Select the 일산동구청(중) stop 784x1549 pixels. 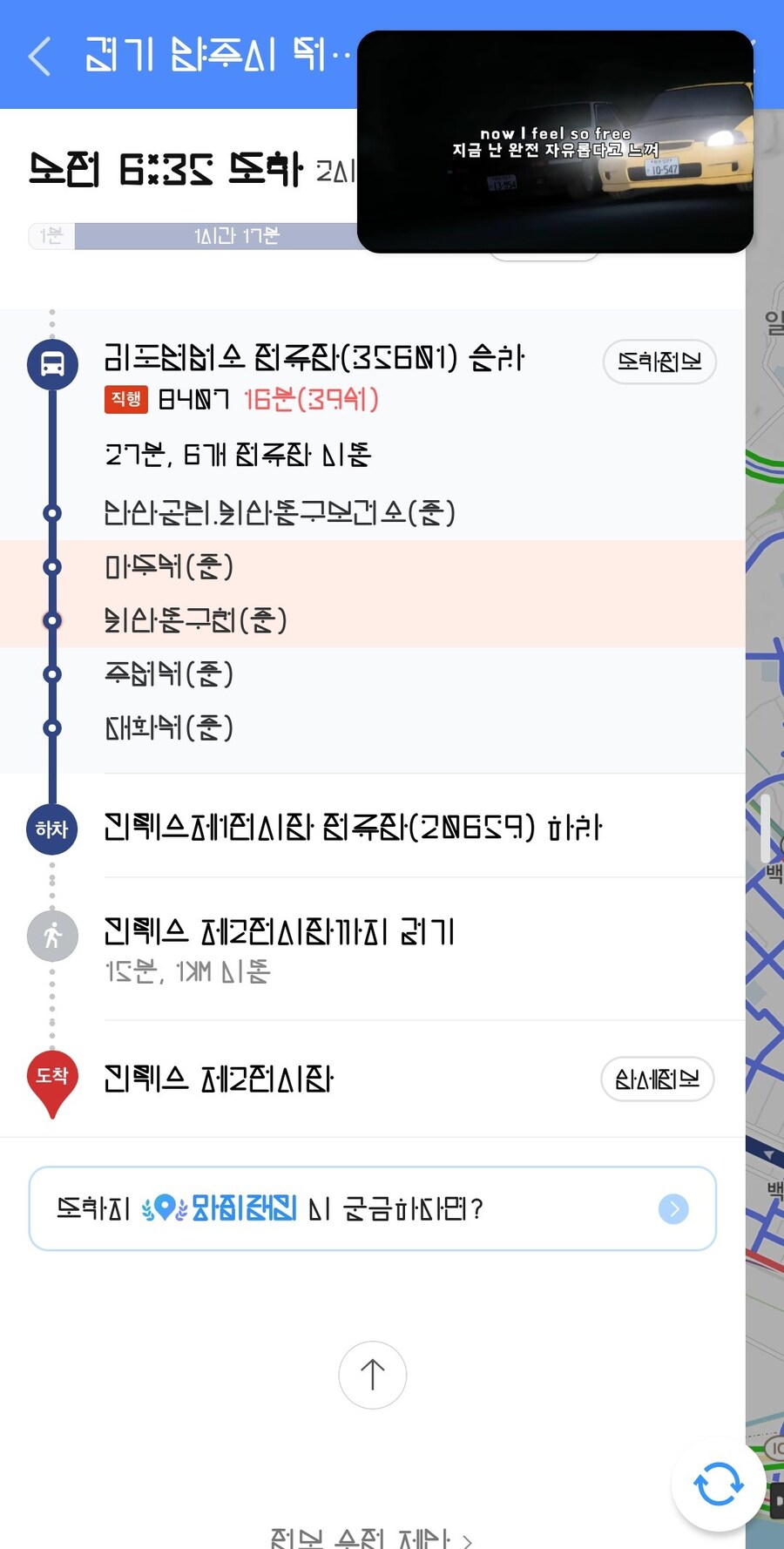[x=195, y=620]
